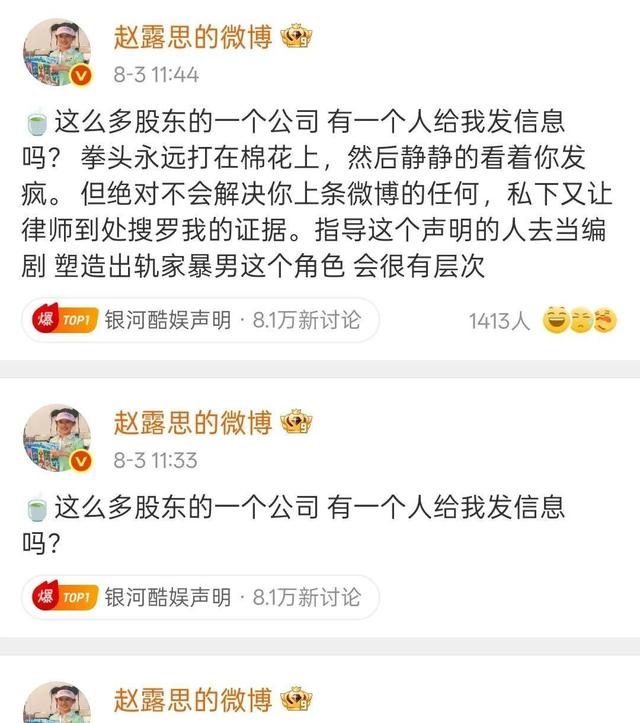Open the avatar on the 8-3 11:33 post
The height and width of the screenshot is (723, 640).
(57, 438)
